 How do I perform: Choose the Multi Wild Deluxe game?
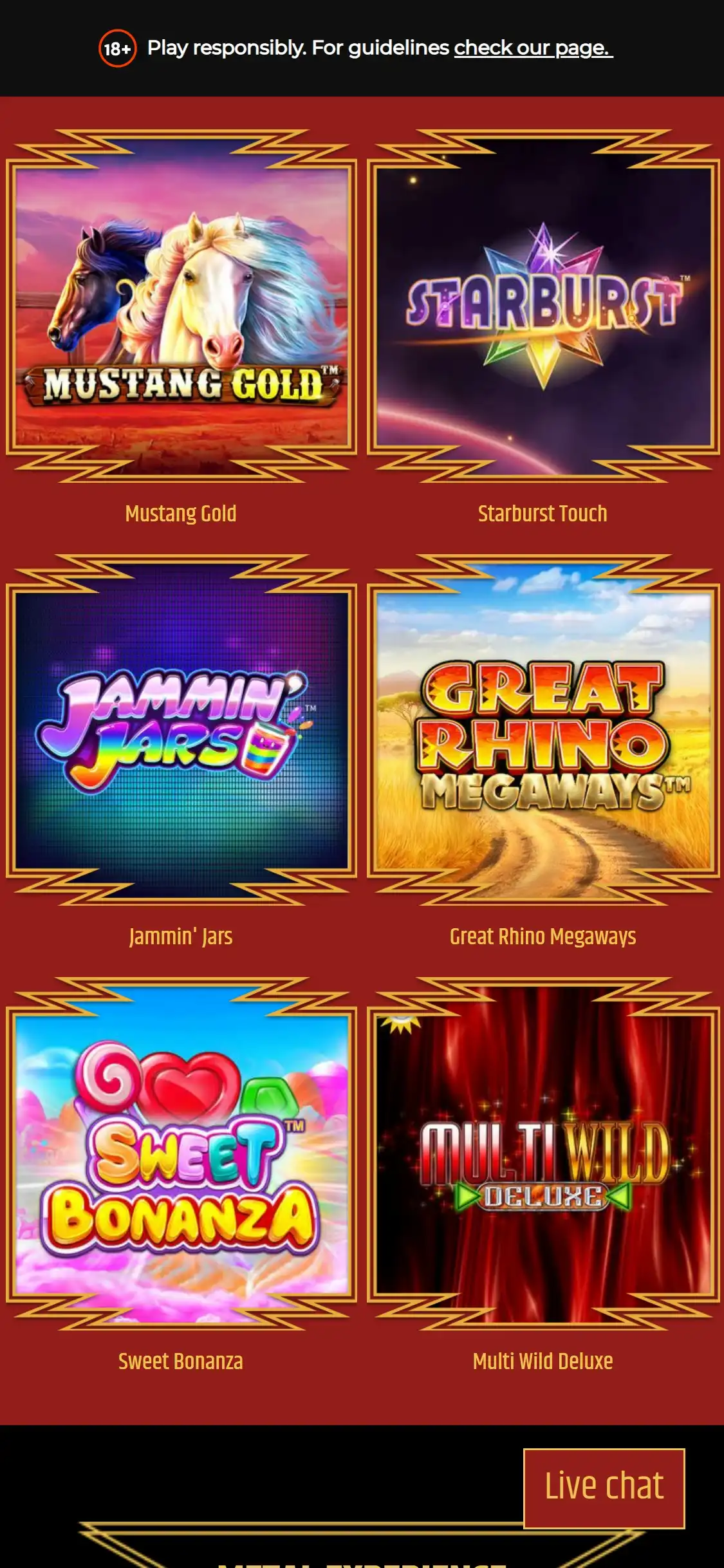[x=543, y=1153]
